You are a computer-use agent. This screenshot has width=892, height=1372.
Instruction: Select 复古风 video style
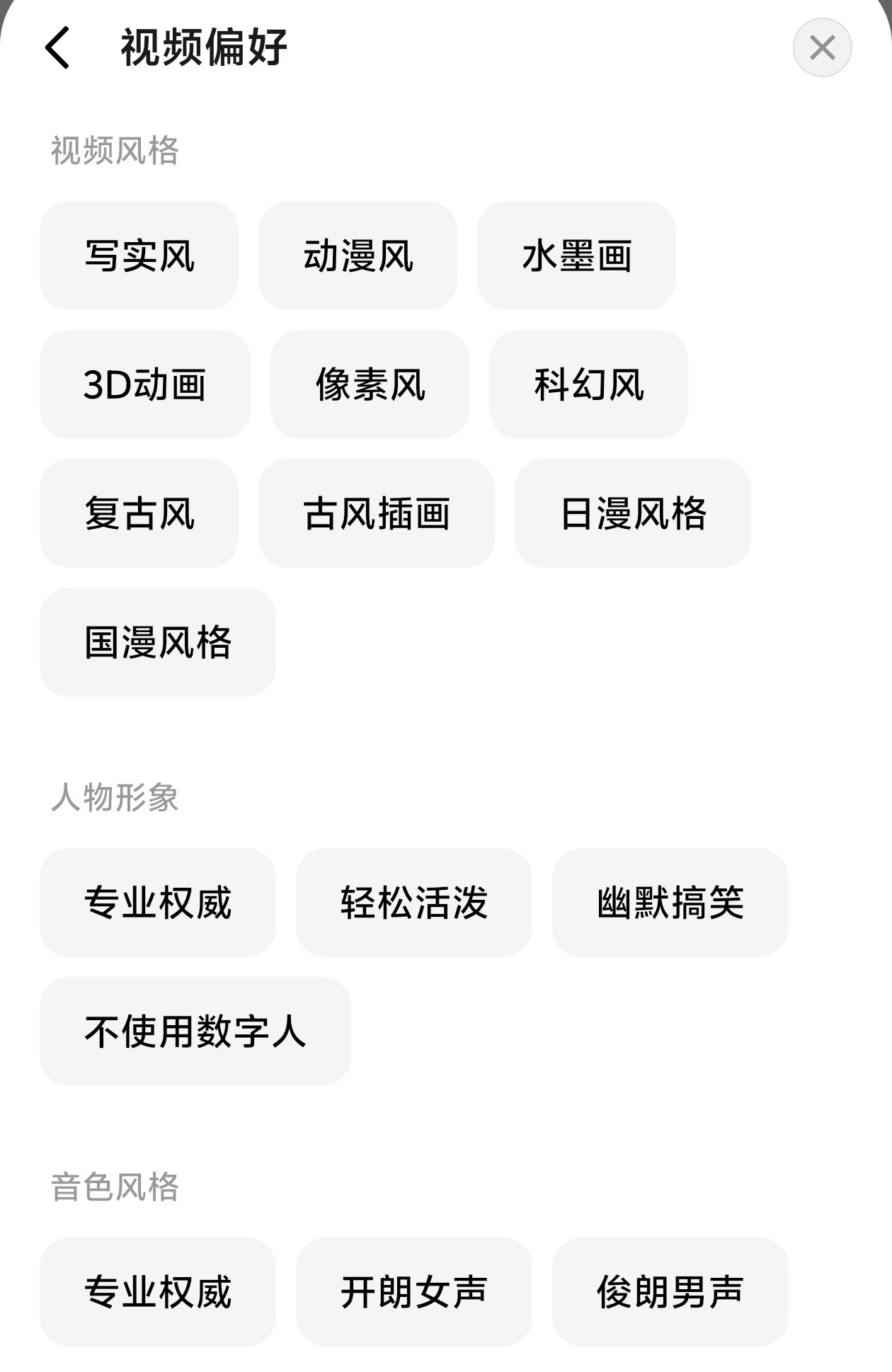coord(139,513)
